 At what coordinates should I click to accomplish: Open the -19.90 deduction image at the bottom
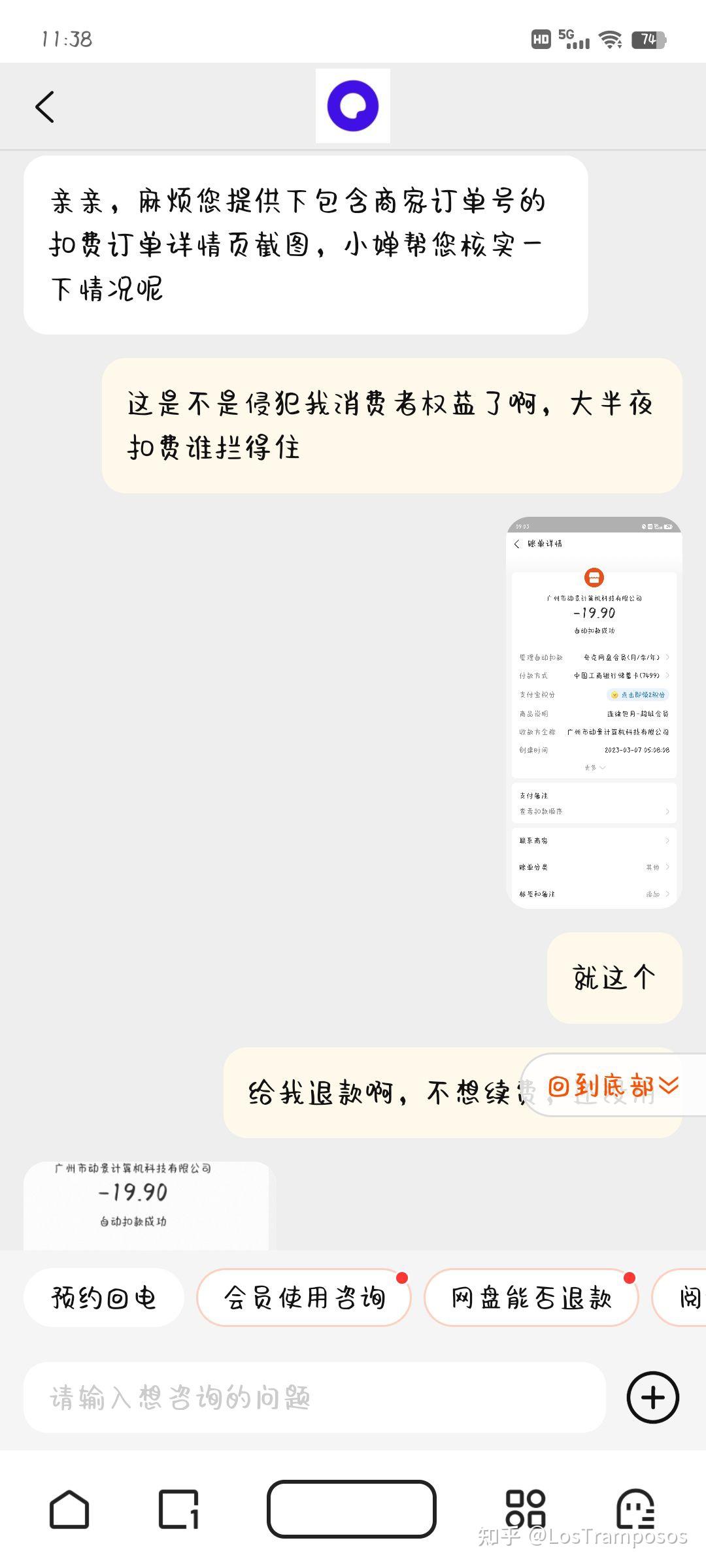(146, 1206)
